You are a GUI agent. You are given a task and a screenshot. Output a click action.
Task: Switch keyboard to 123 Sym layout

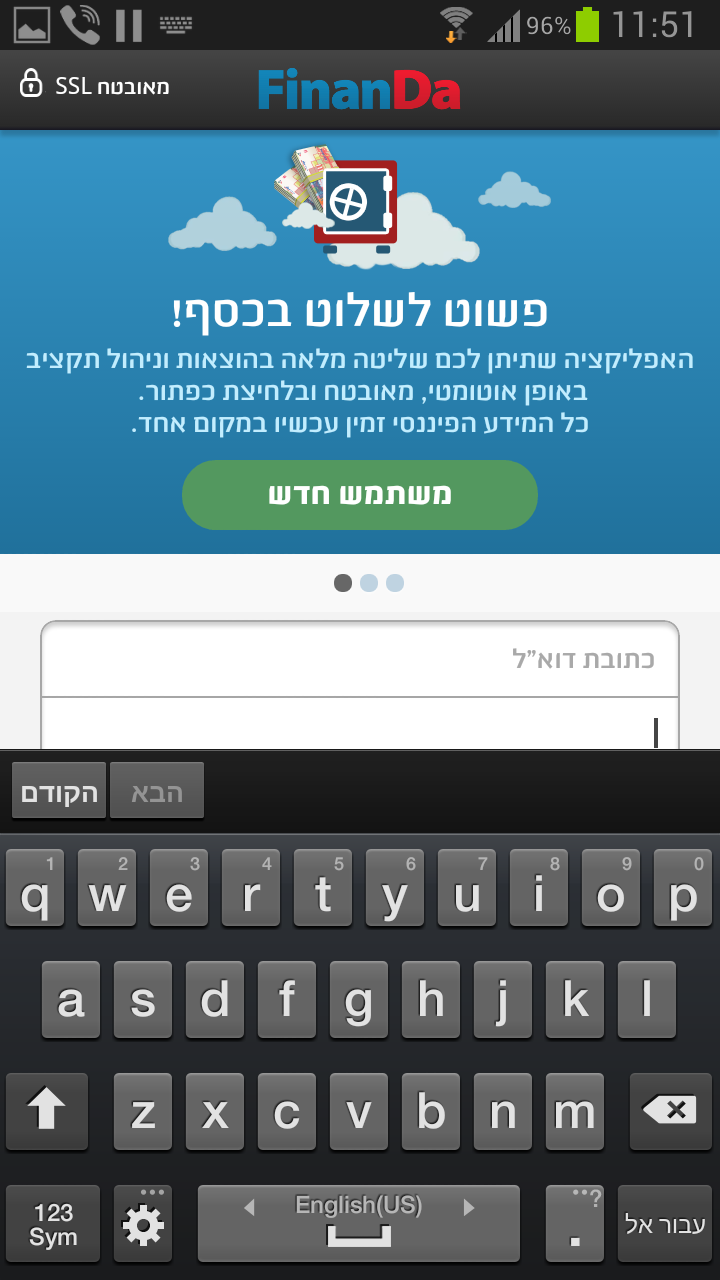[53, 1223]
